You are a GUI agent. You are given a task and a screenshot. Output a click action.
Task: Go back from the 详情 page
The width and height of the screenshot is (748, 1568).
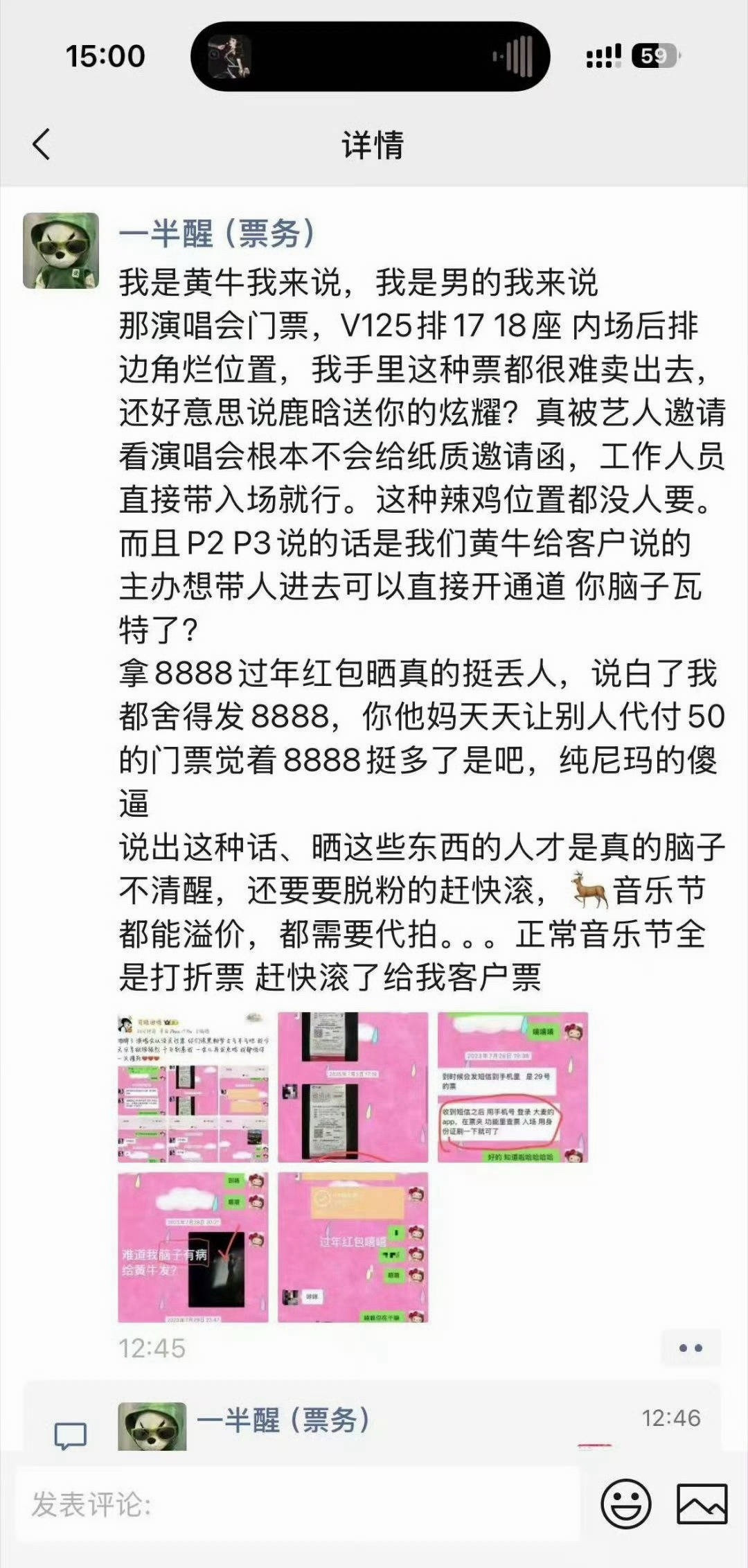[x=42, y=144]
